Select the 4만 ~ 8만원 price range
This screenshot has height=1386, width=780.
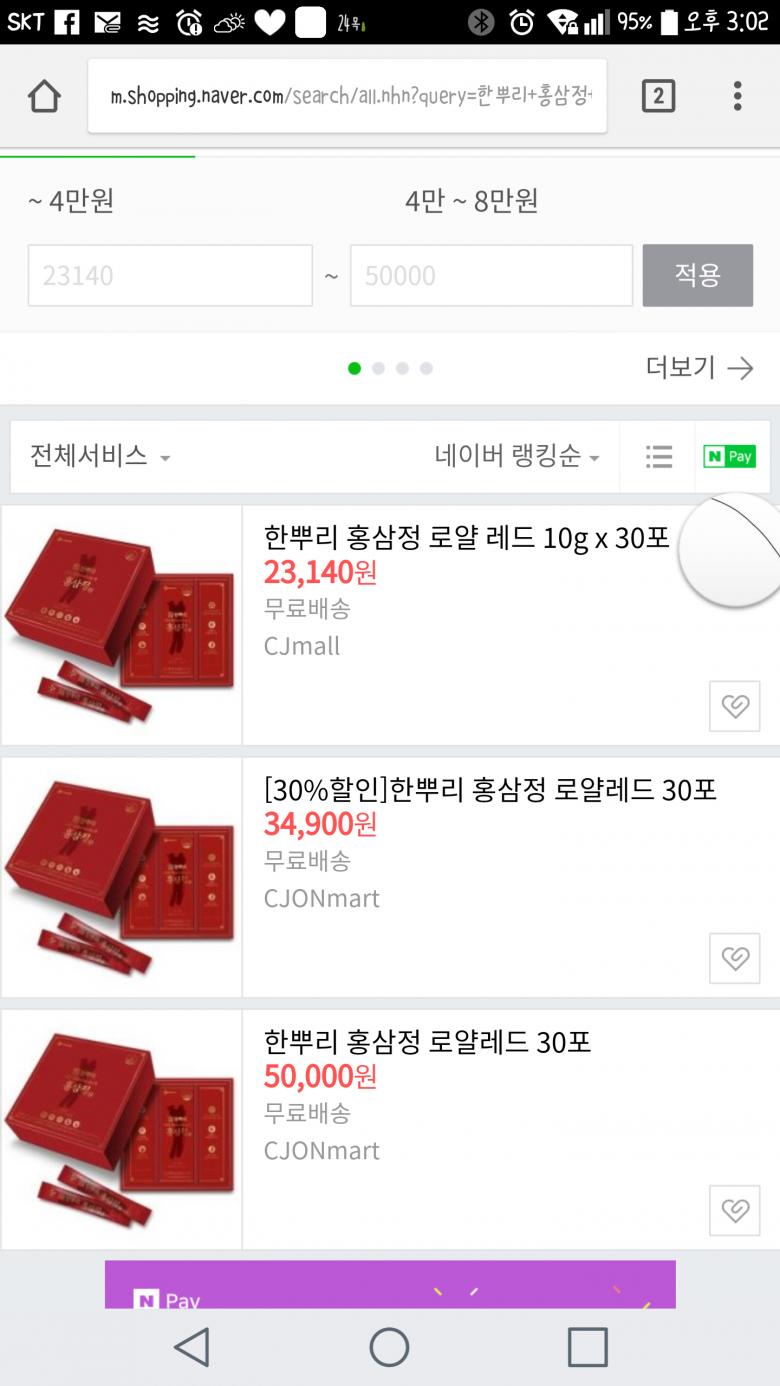tap(471, 201)
